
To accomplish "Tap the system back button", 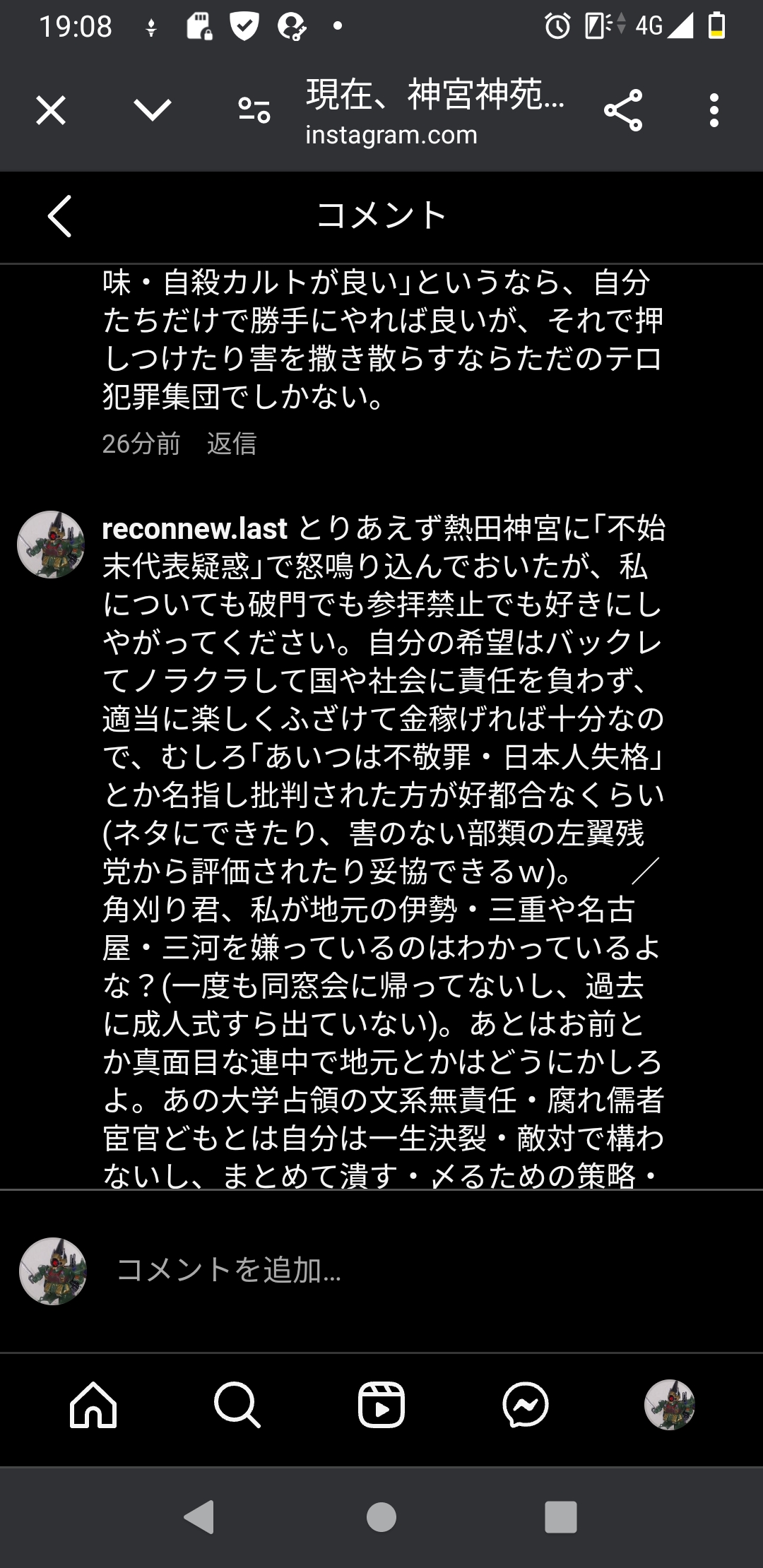I will 199,1517.
